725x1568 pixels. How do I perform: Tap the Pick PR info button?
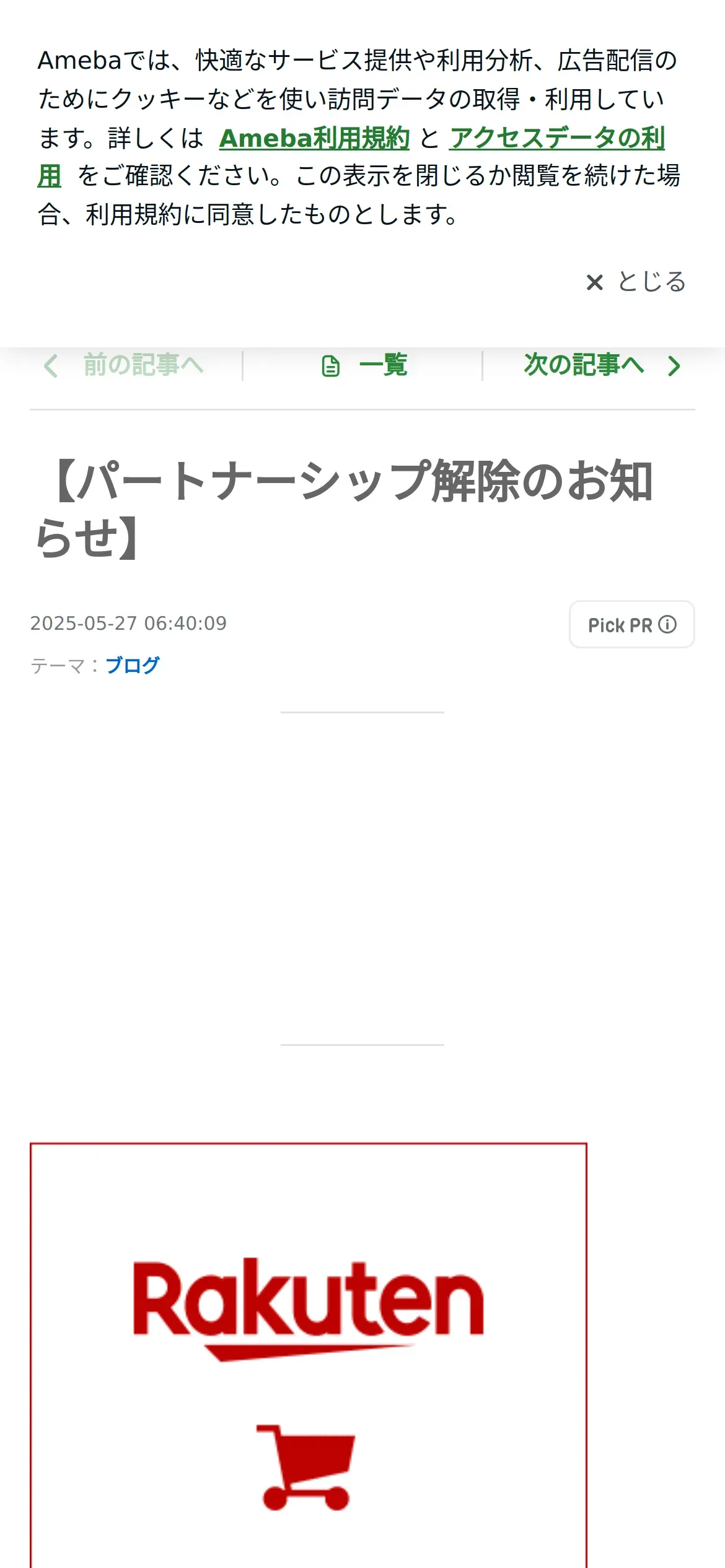tap(632, 624)
